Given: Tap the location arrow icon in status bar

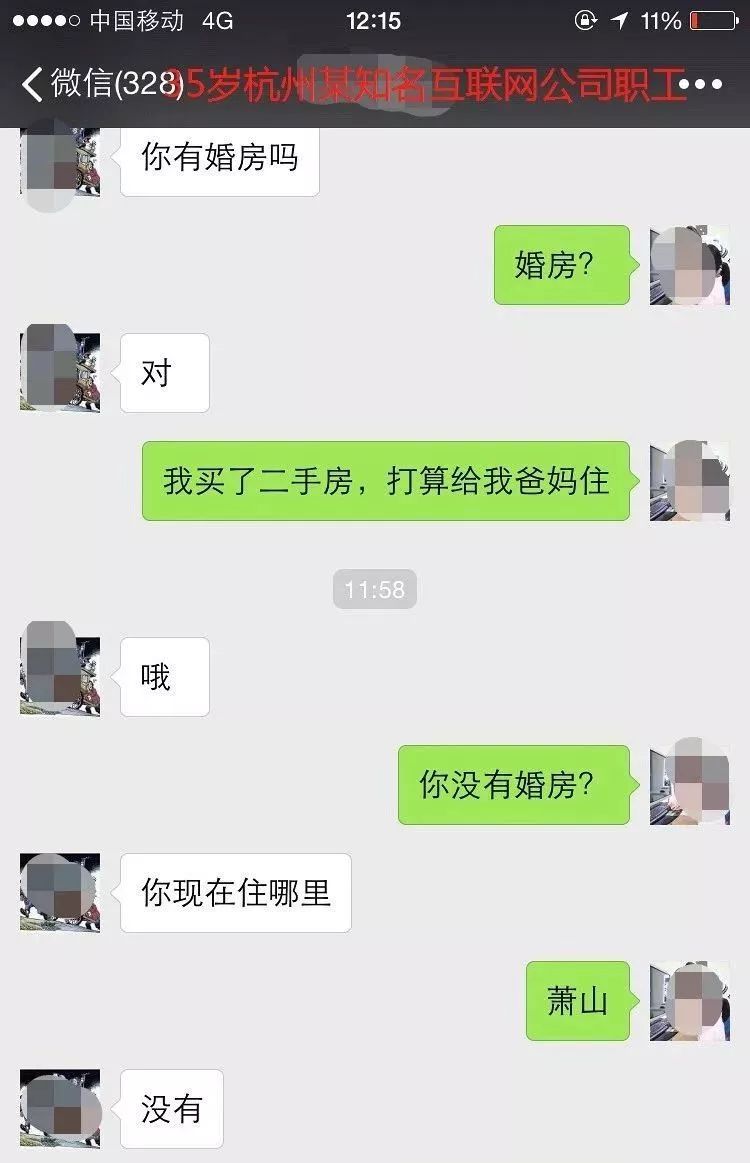Looking at the screenshot, I should [x=617, y=17].
